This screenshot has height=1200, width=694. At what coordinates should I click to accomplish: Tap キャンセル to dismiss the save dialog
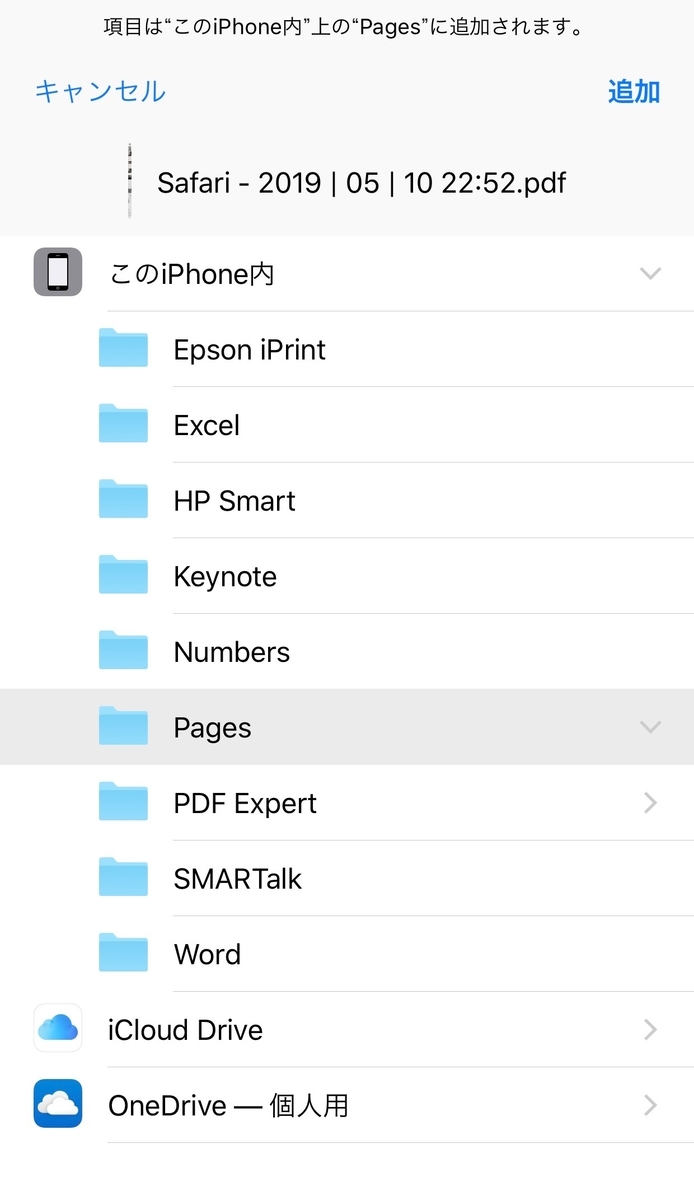[x=100, y=91]
